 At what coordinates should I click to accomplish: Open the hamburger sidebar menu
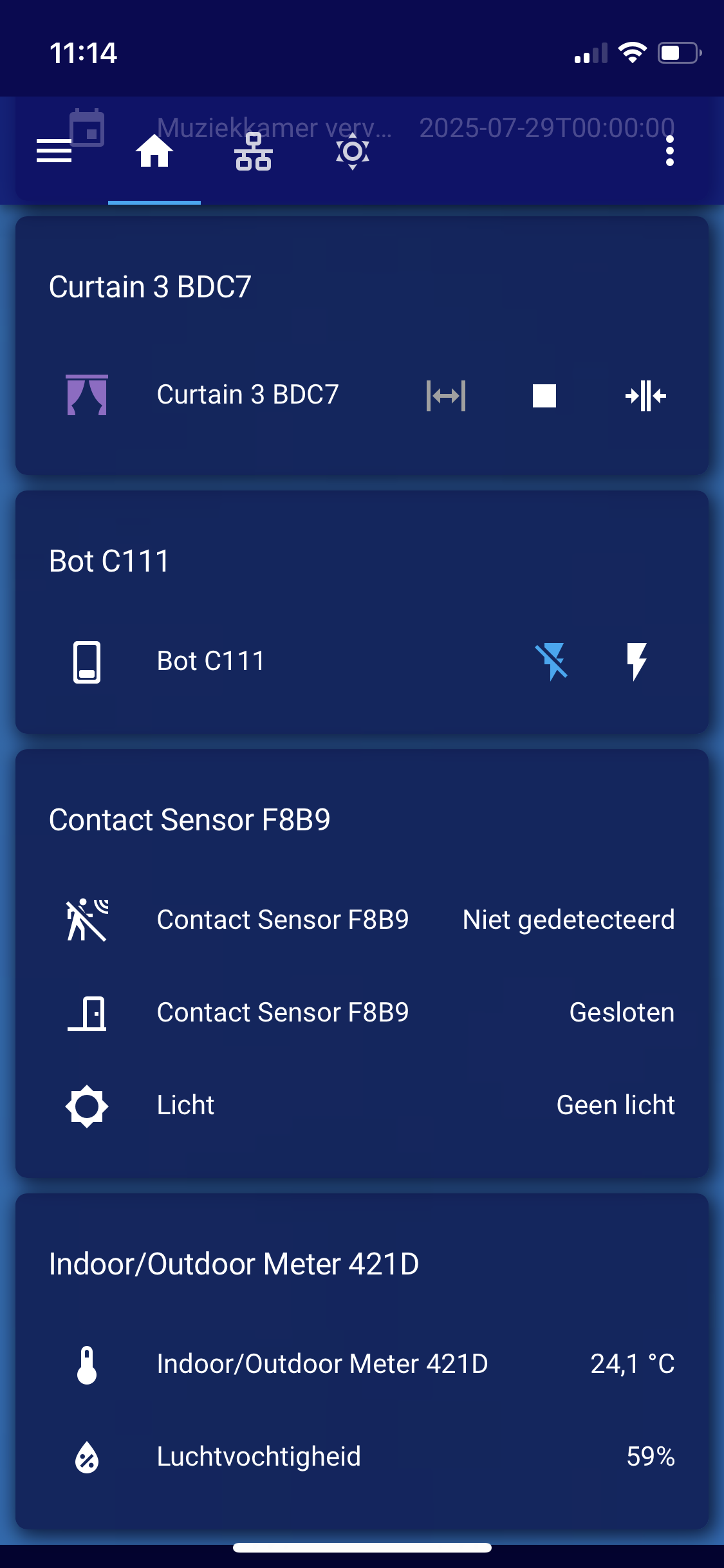54,151
